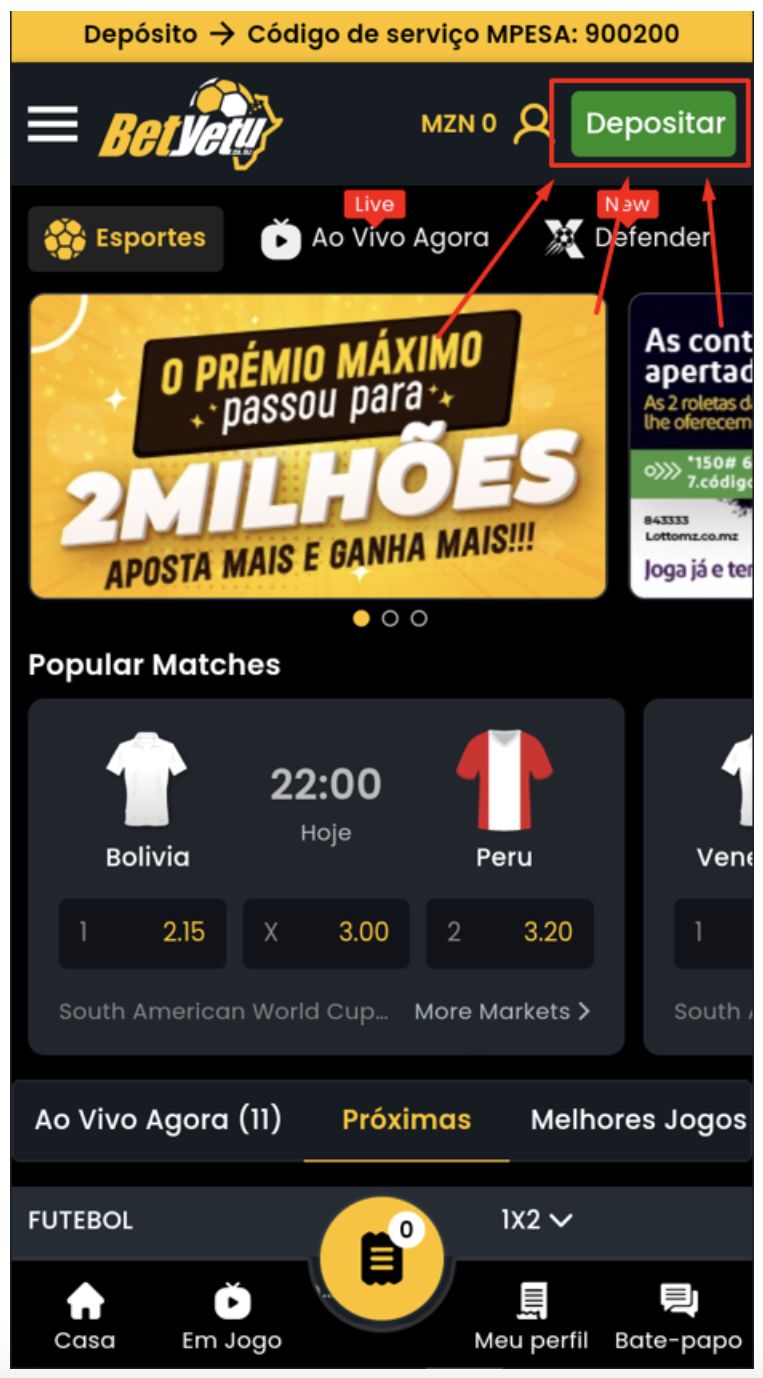This screenshot has height=1378, width=763.
Task: Open More Markets for Bolivia vs Peru
Action: [502, 1011]
